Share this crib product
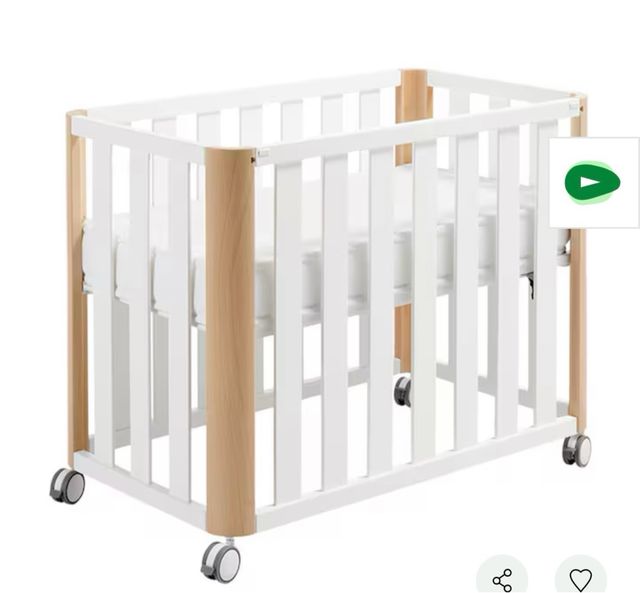 502,579
